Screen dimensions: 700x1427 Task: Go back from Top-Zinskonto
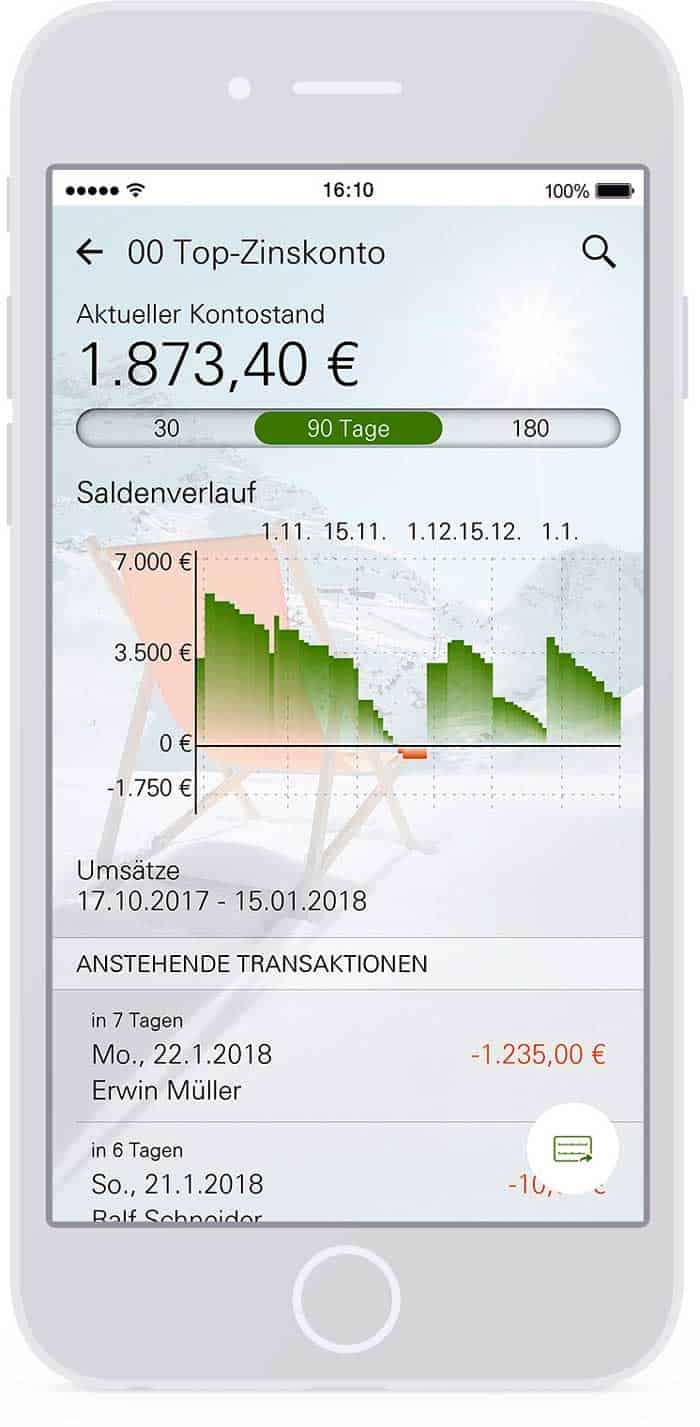coord(90,253)
